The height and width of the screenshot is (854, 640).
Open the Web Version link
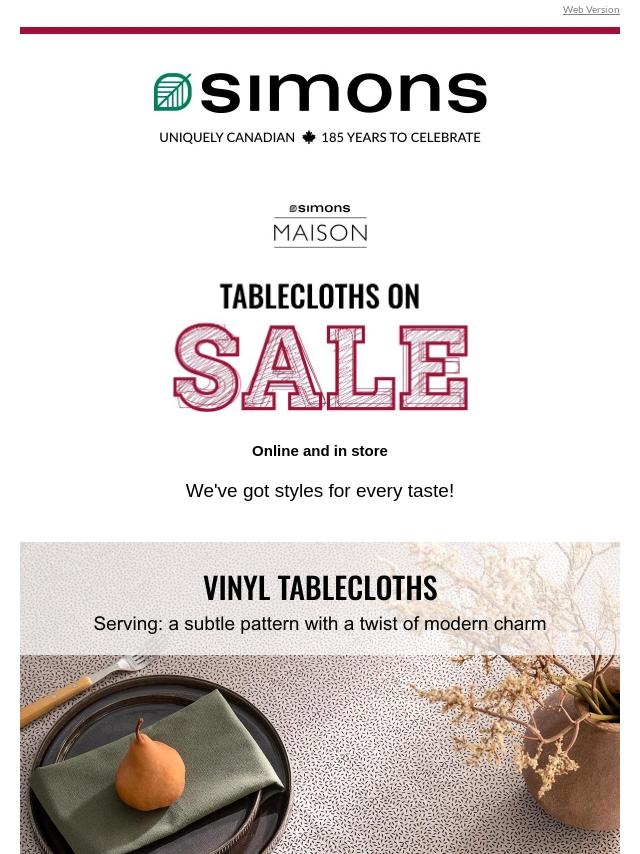click(x=591, y=10)
